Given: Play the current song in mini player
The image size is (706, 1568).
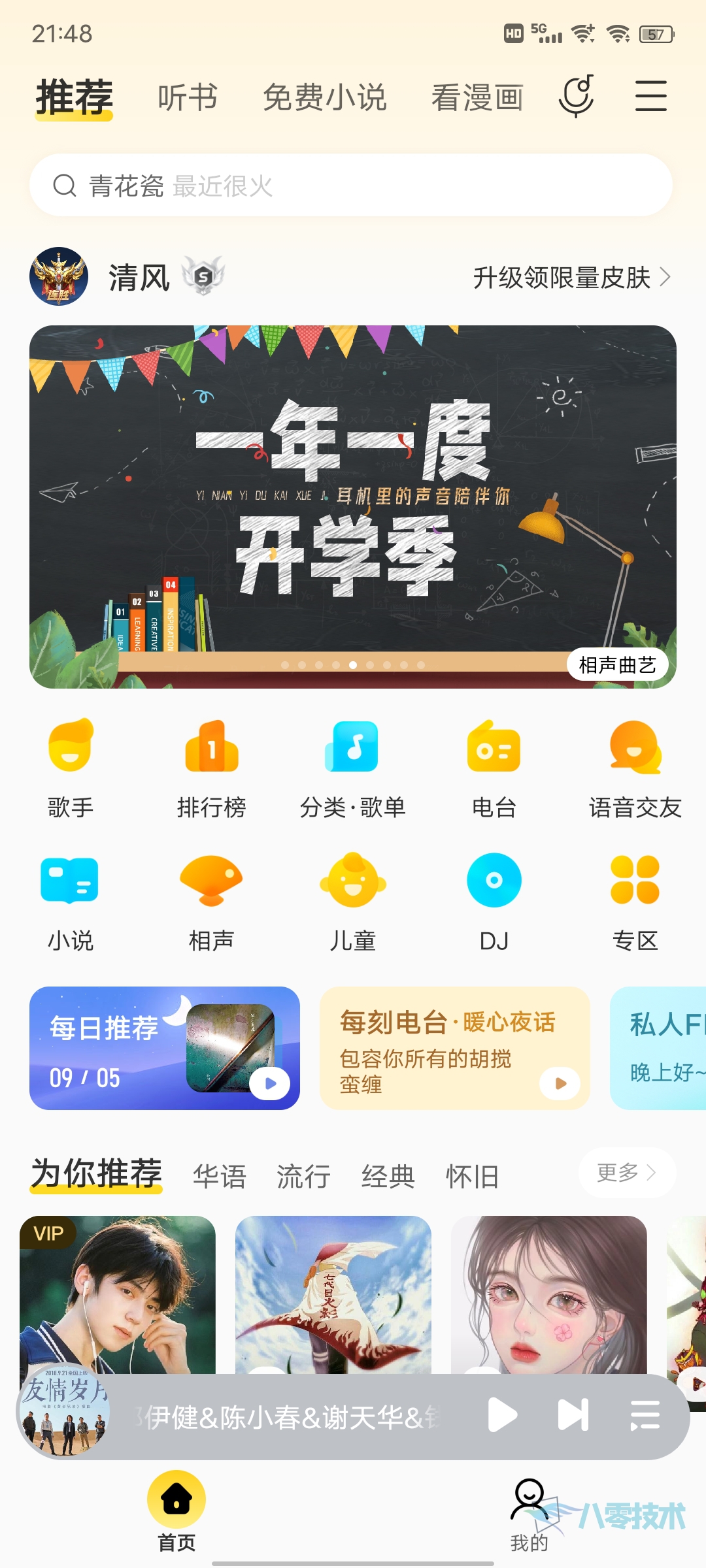Looking at the screenshot, I should point(502,1416).
